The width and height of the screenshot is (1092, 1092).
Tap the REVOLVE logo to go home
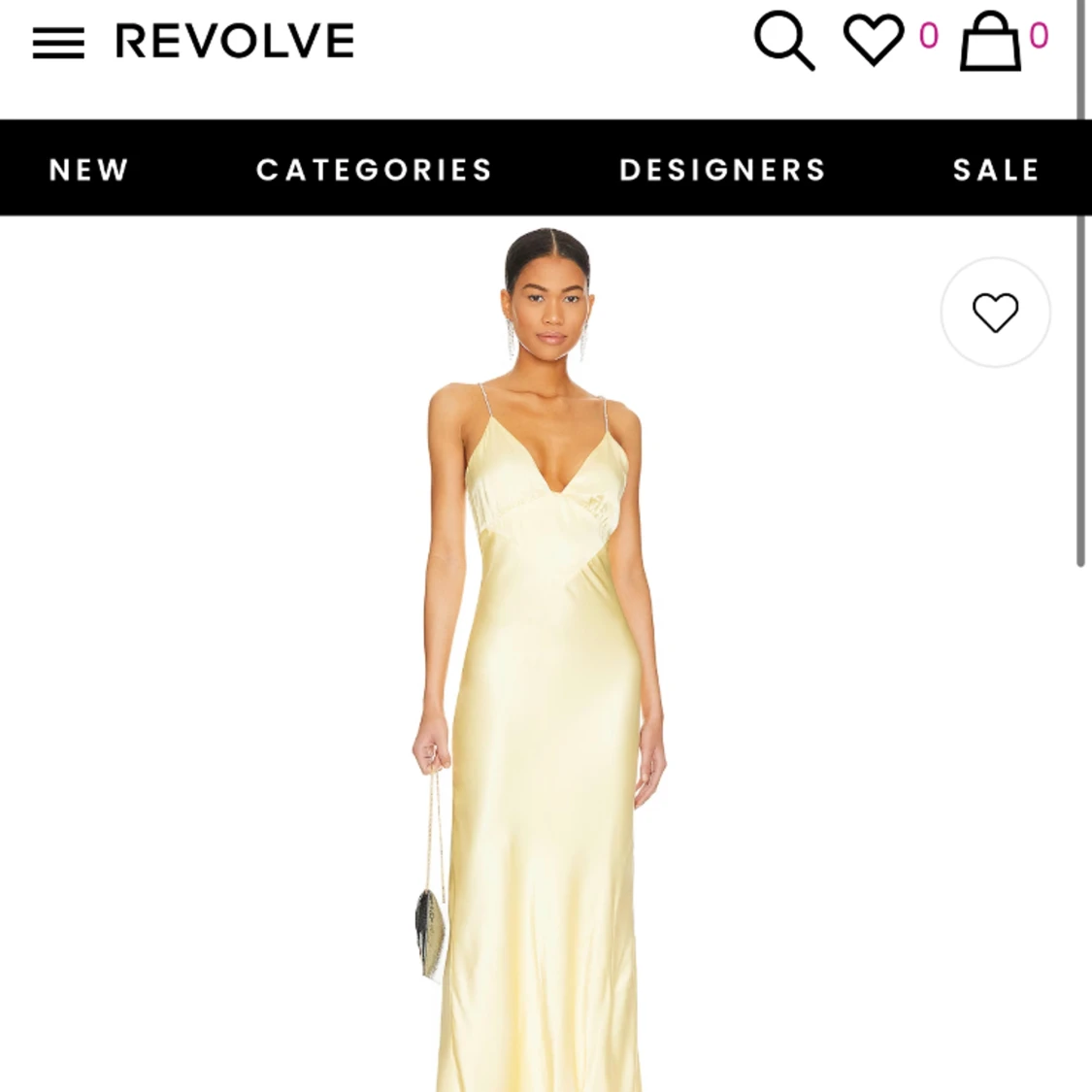[235, 42]
